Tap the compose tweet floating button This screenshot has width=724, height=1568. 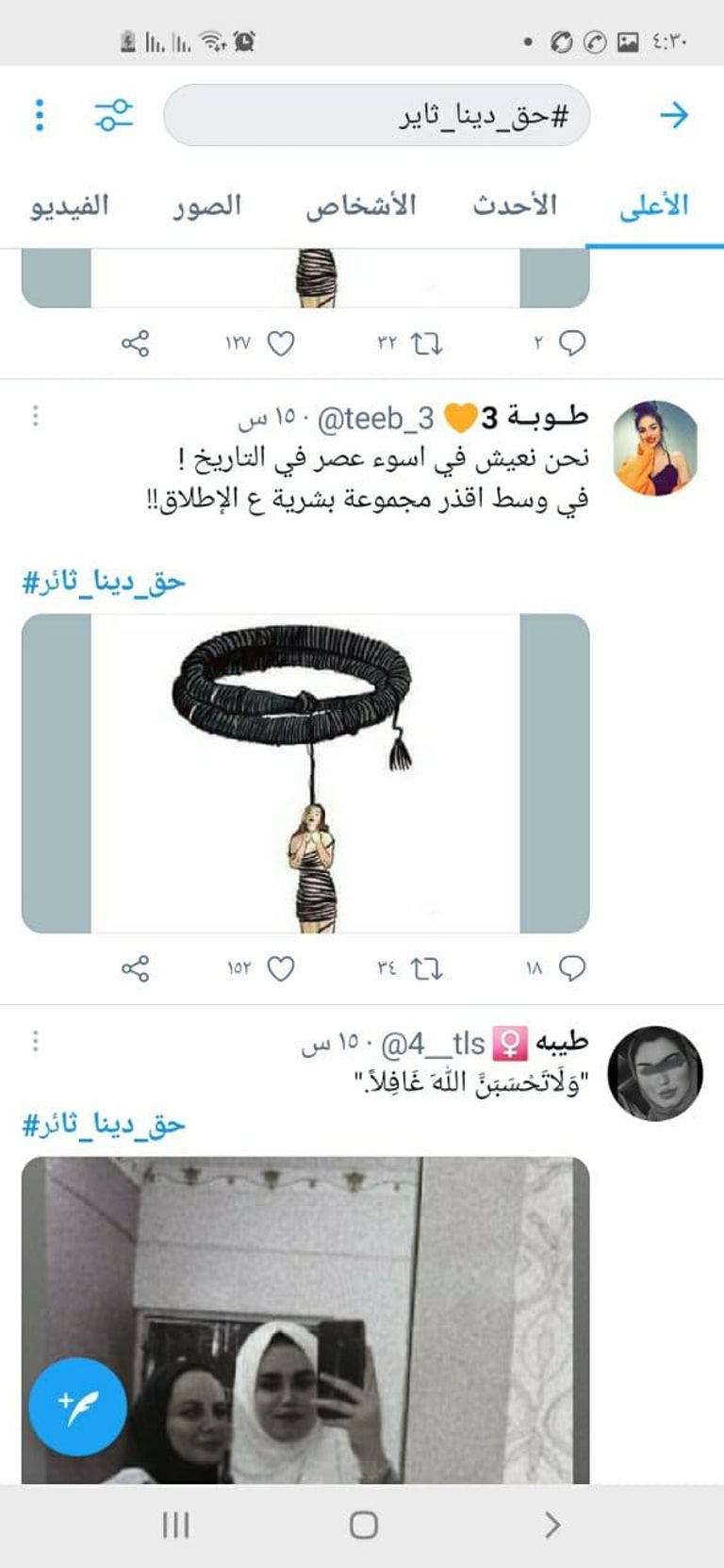point(79,1405)
